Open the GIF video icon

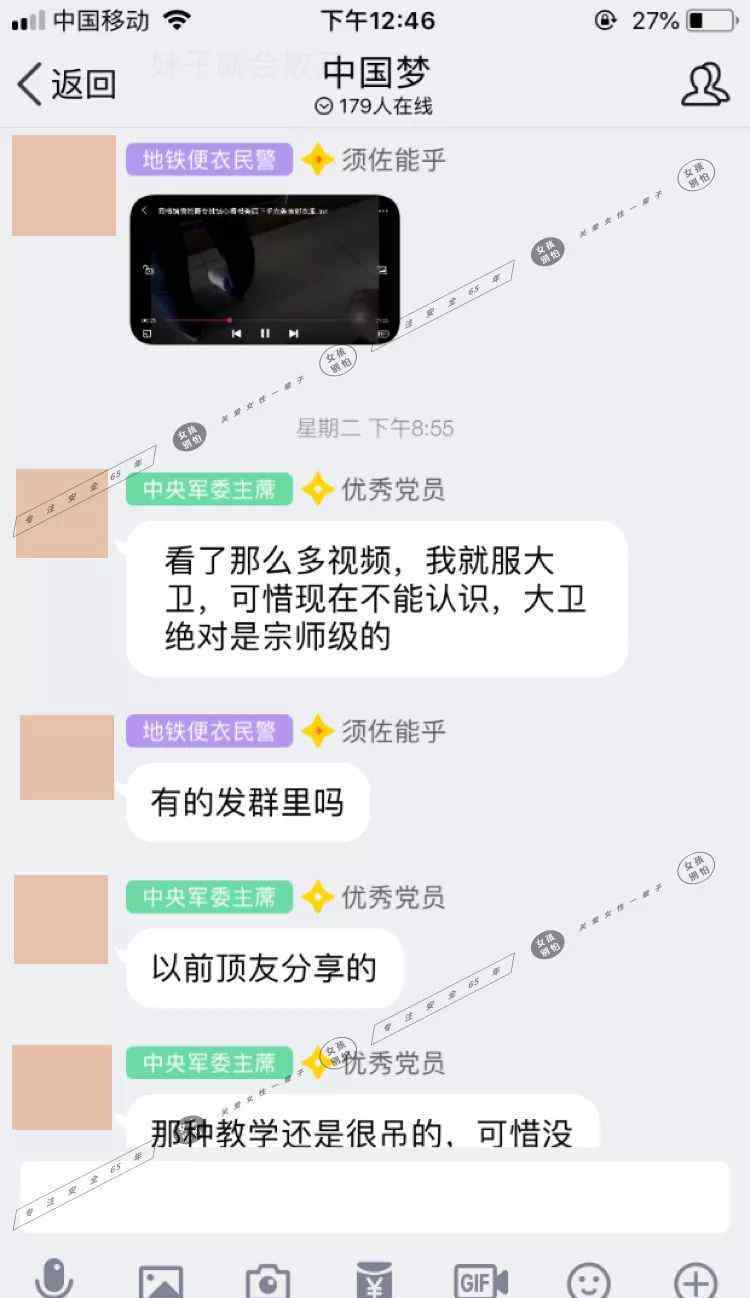[481, 1280]
